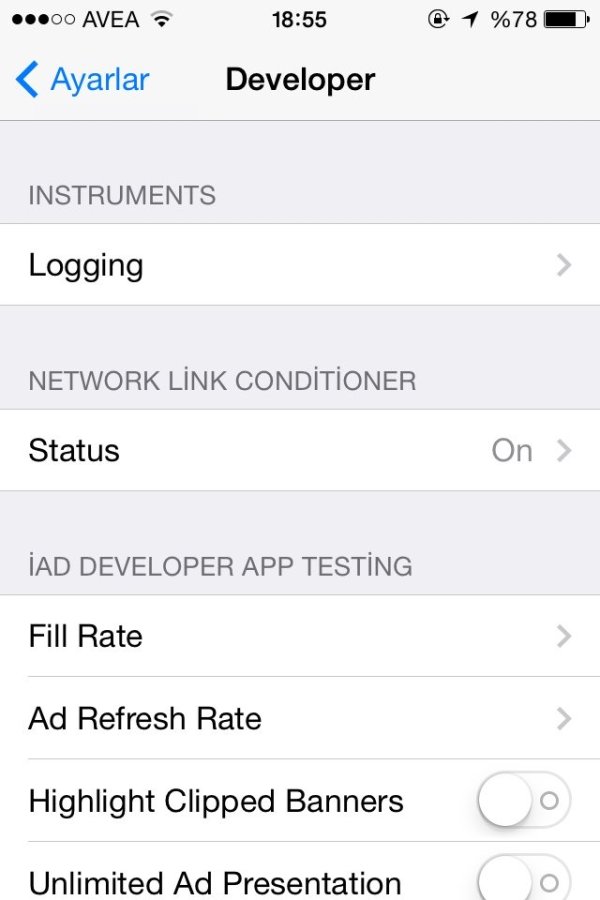Turn on Unlimited Ad Presentation
Viewport: 600px width, 900px height.
pyautogui.click(x=523, y=880)
